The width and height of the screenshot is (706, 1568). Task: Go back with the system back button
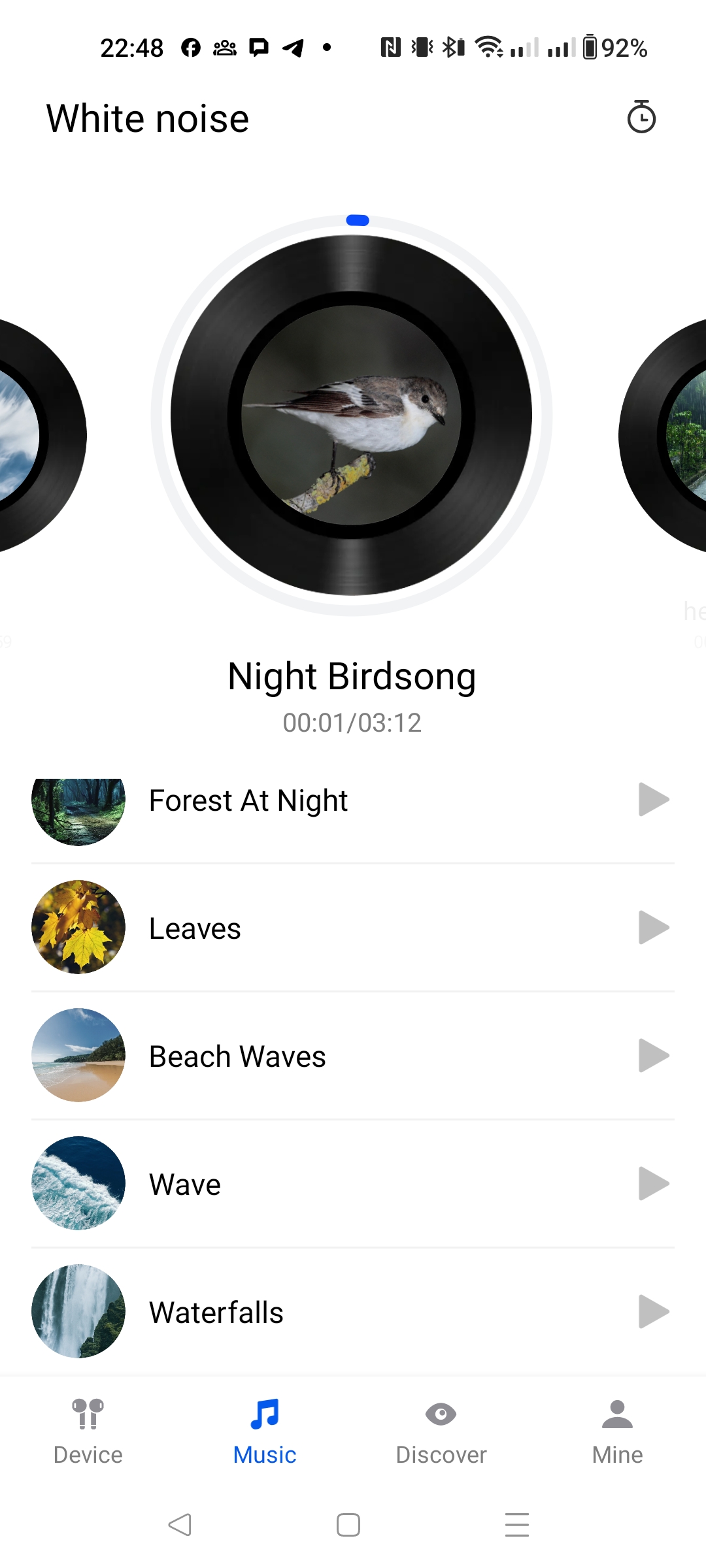pos(180,1525)
